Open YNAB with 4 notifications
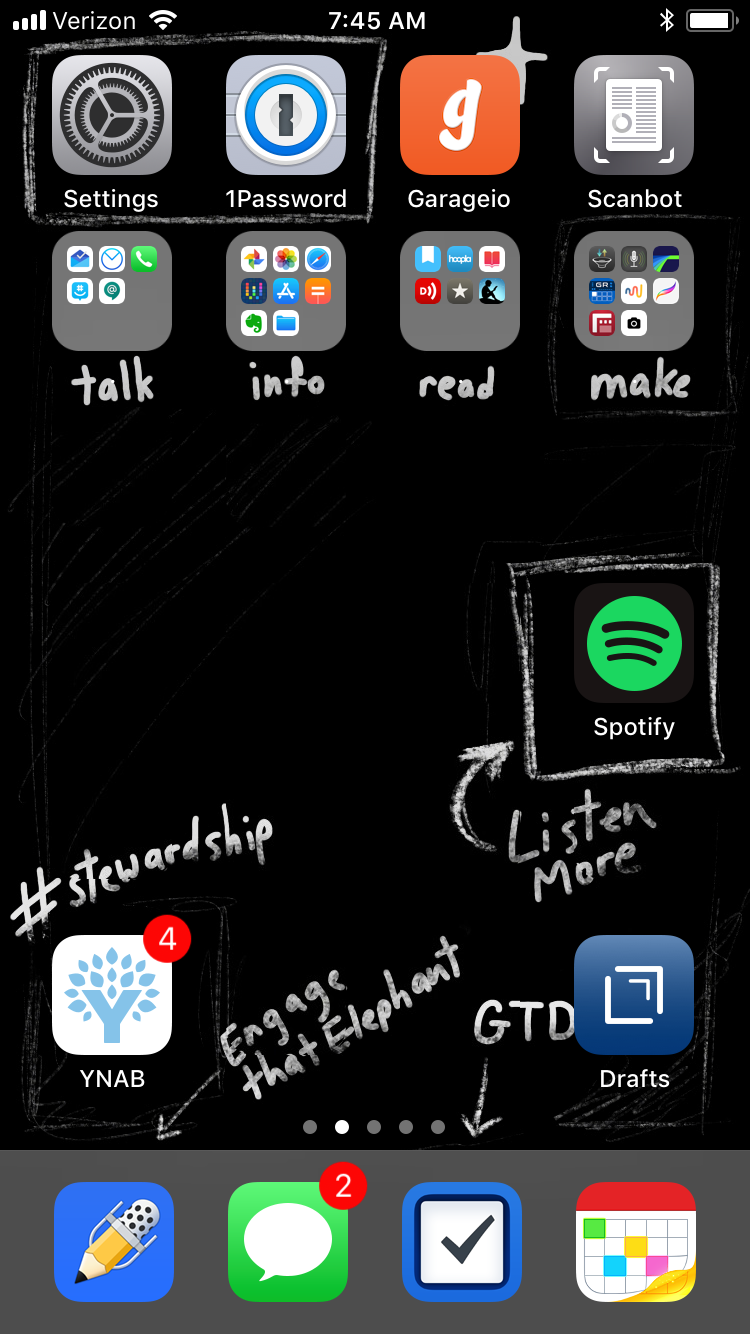The height and width of the screenshot is (1334, 750). [x=112, y=995]
